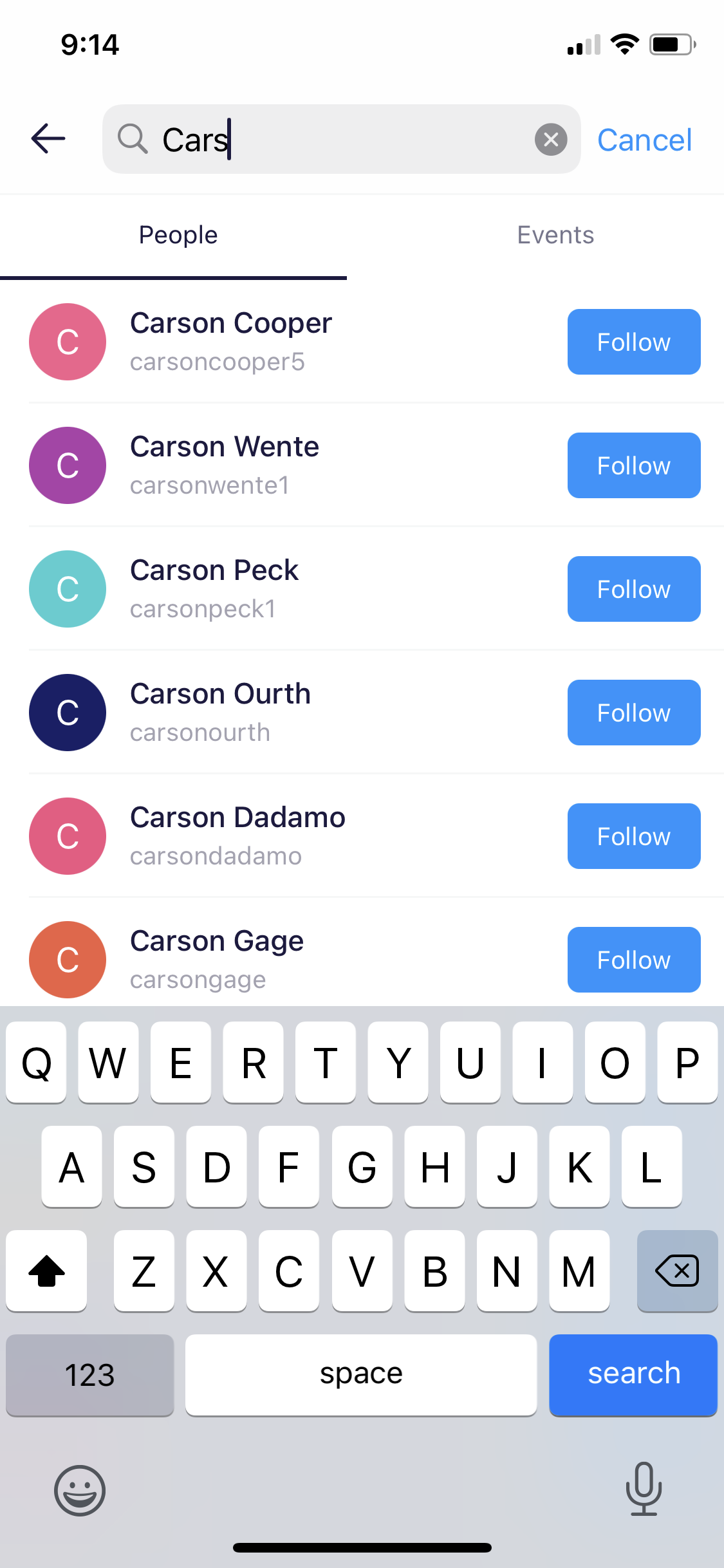This screenshot has height=1568, width=724.
Task: Follow Carson Dadamo
Action: coord(633,836)
